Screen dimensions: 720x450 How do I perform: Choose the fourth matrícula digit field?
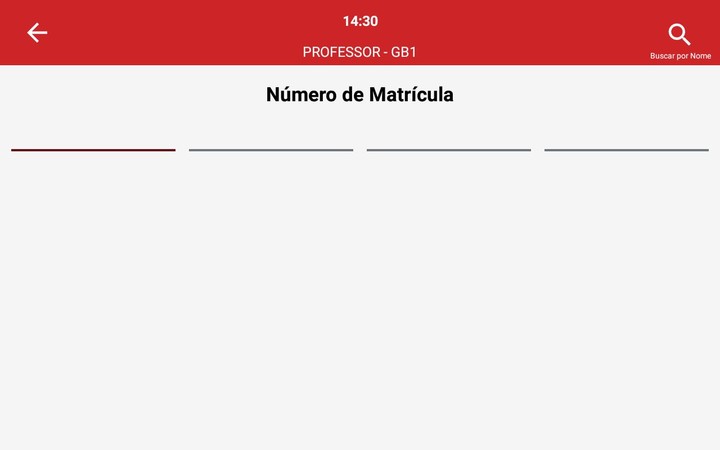click(626, 136)
